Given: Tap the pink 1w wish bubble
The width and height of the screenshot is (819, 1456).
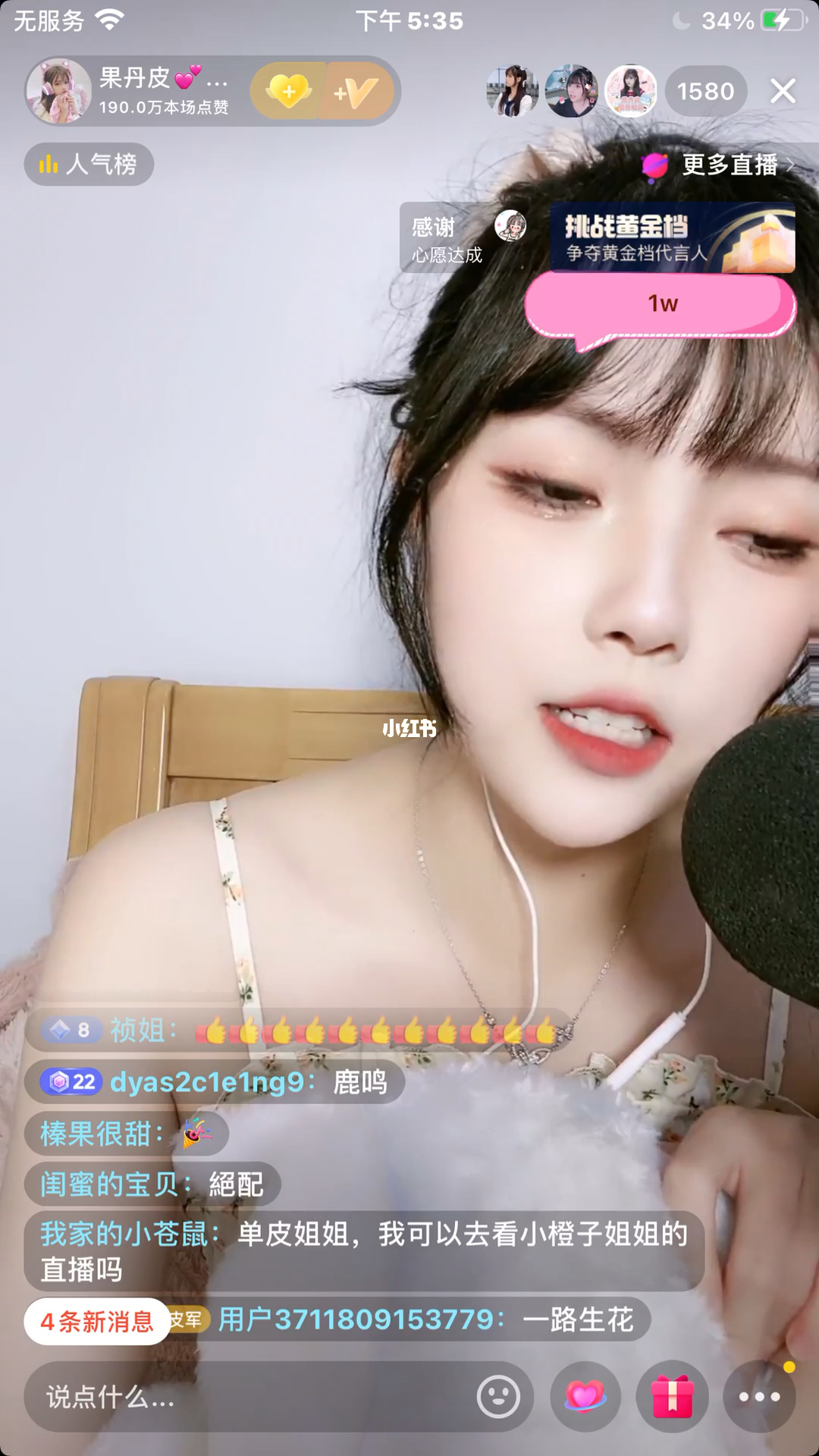Looking at the screenshot, I should pos(661,305).
